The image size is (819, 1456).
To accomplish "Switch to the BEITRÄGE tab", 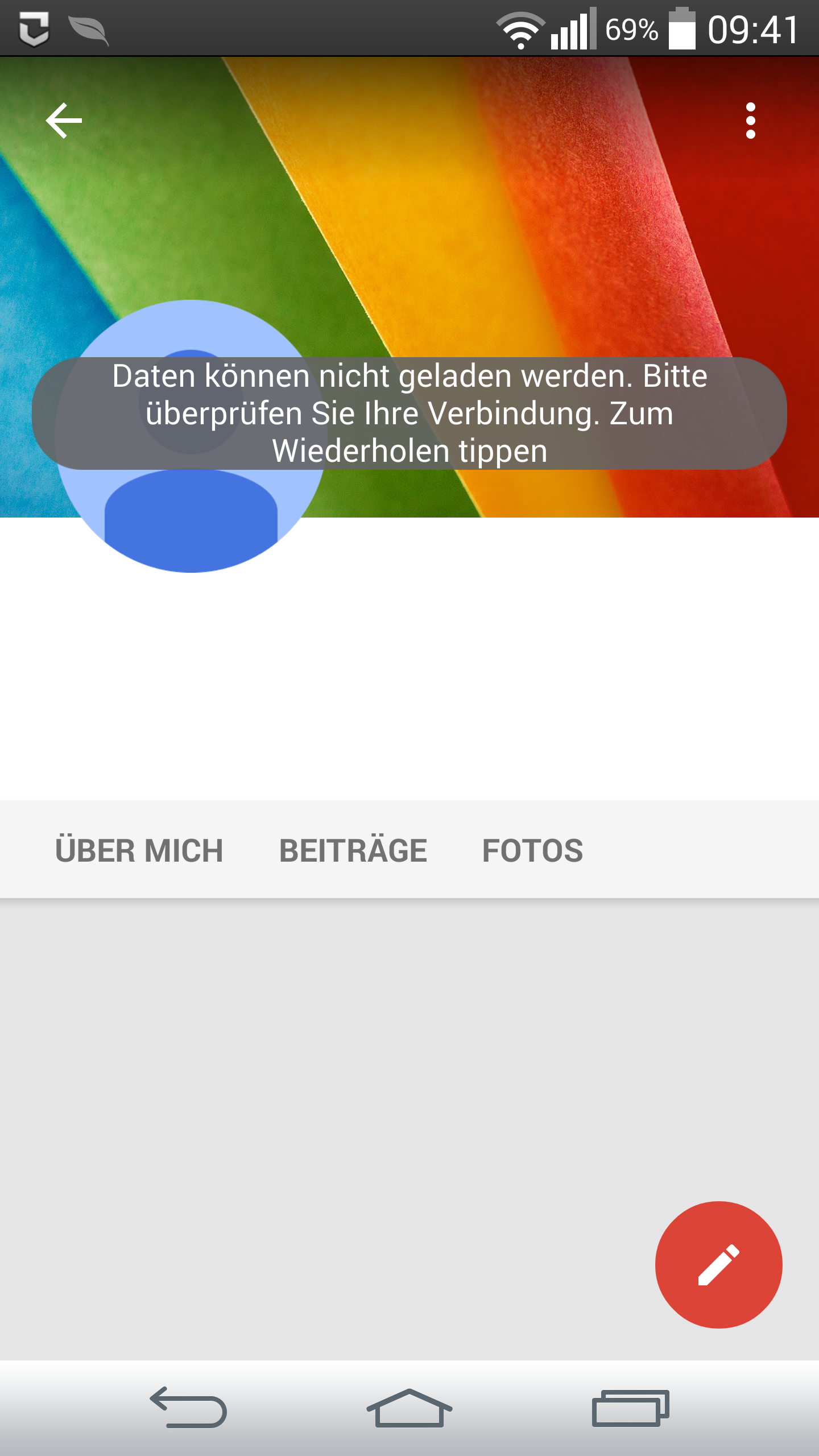I will (x=353, y=850).
